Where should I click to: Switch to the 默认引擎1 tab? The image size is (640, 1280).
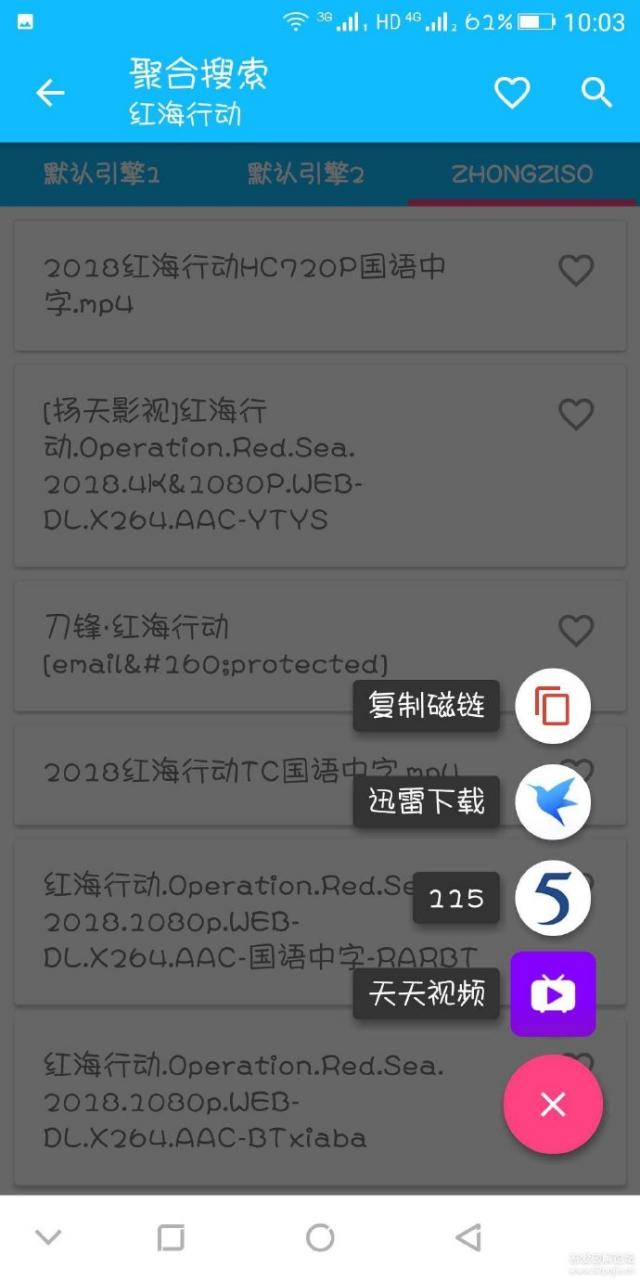click(102, 174)
